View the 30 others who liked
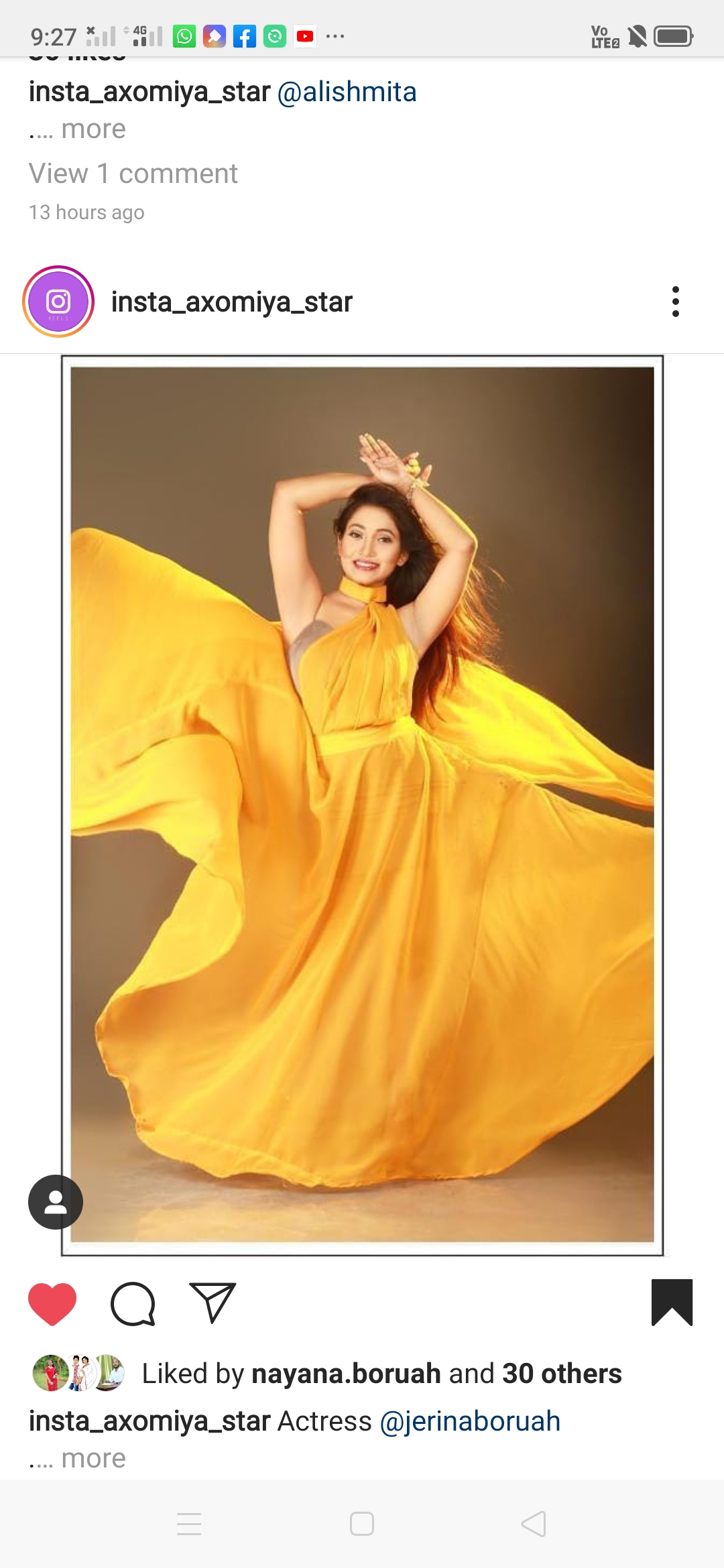 [562, 1374]
